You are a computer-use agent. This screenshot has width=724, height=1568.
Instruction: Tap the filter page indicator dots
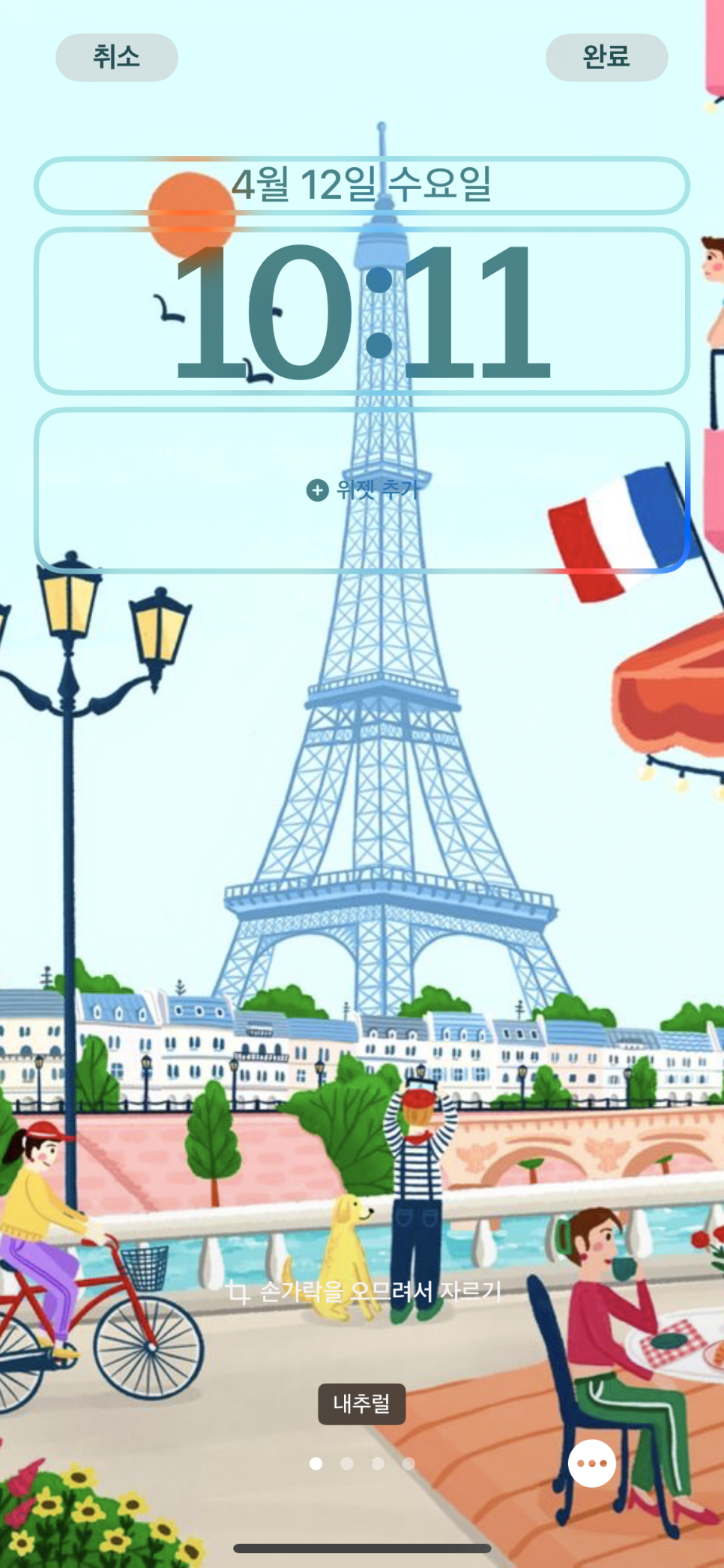click(x=361, y=1463)
